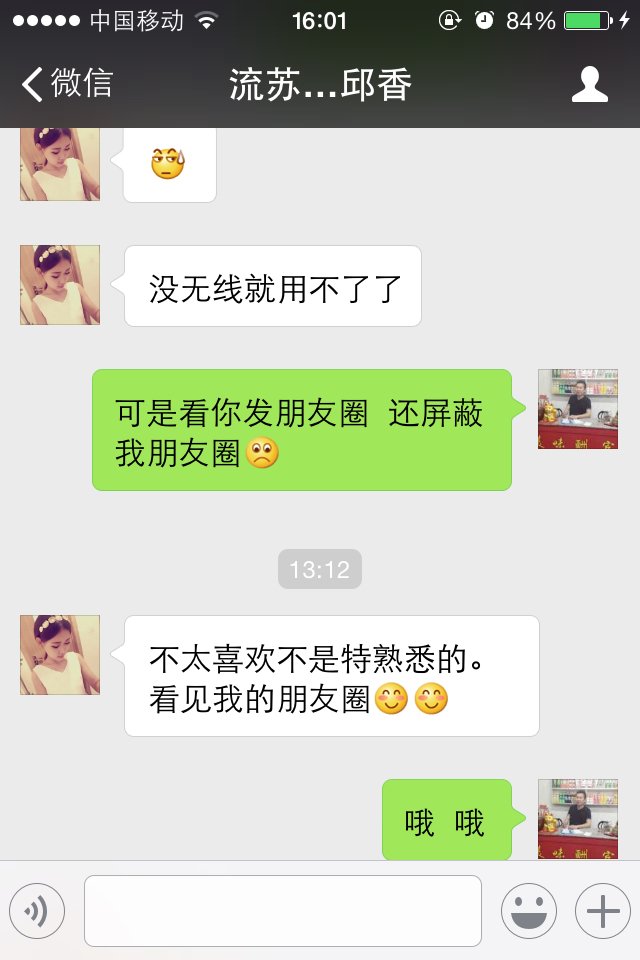Open your own avatar beside 哦 哦
The image size is (640, 960).
tap(577, 819)
